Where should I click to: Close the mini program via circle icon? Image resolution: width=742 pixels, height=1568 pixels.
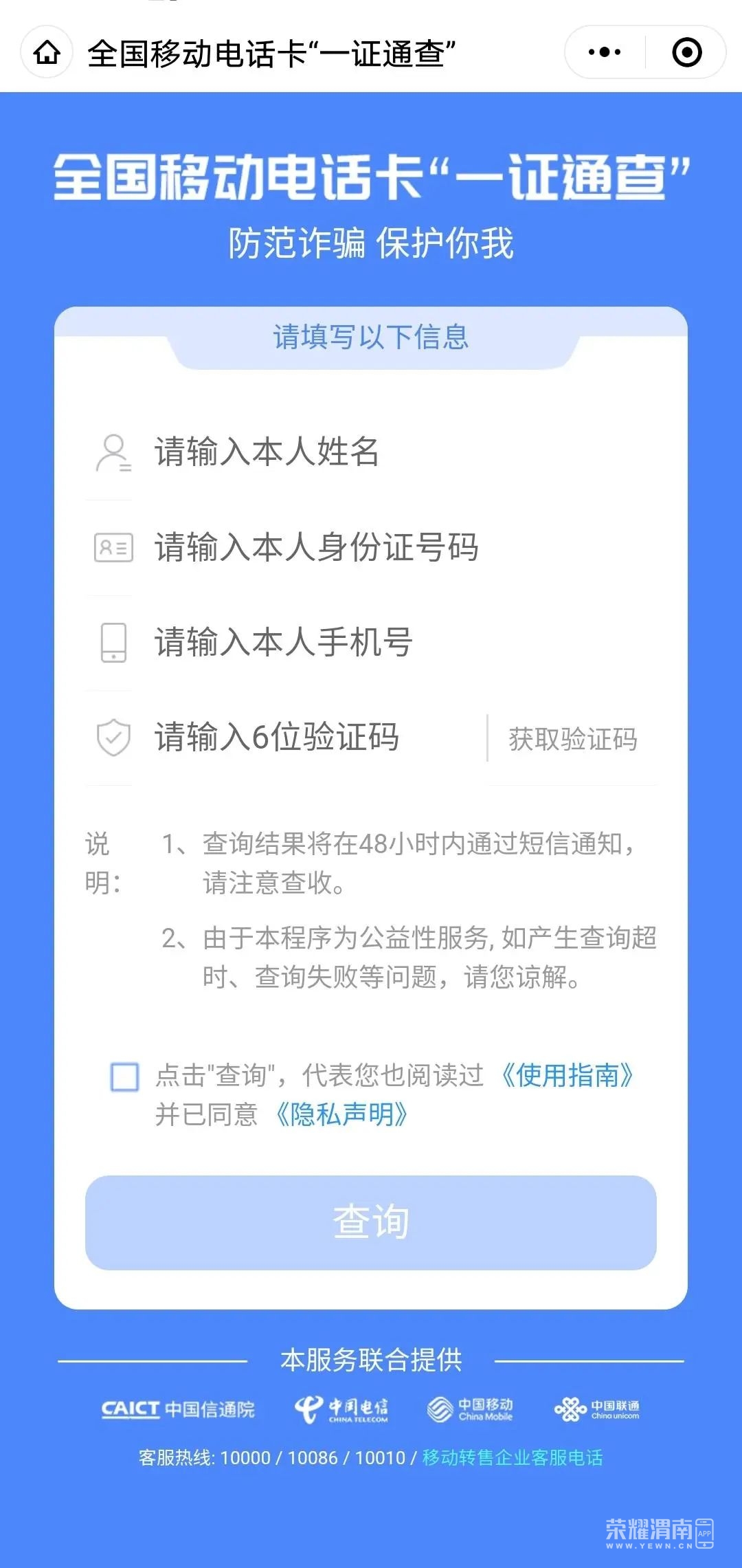(x=686, y=52)
